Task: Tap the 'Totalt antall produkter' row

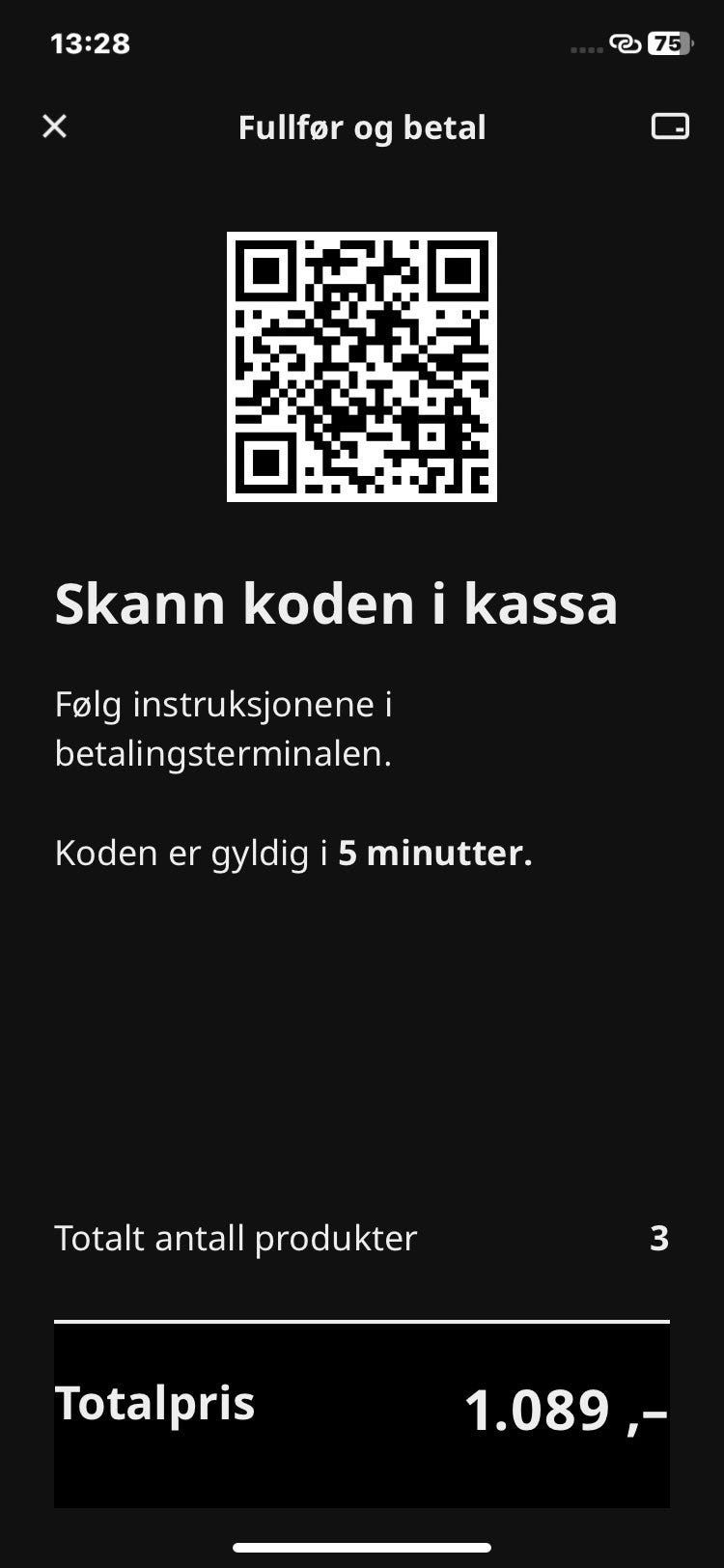Action: (x=236, y=1238)
